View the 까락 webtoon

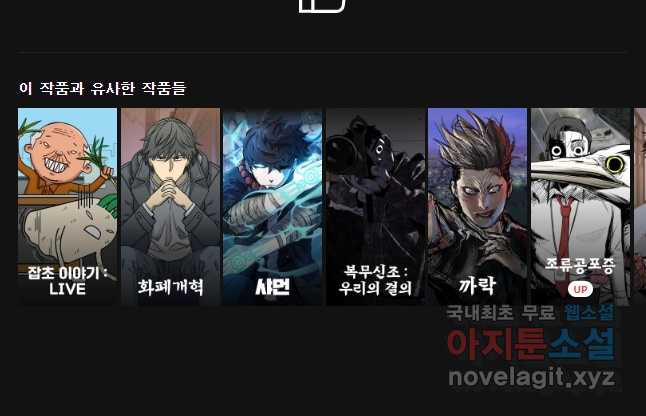(477, 206)
